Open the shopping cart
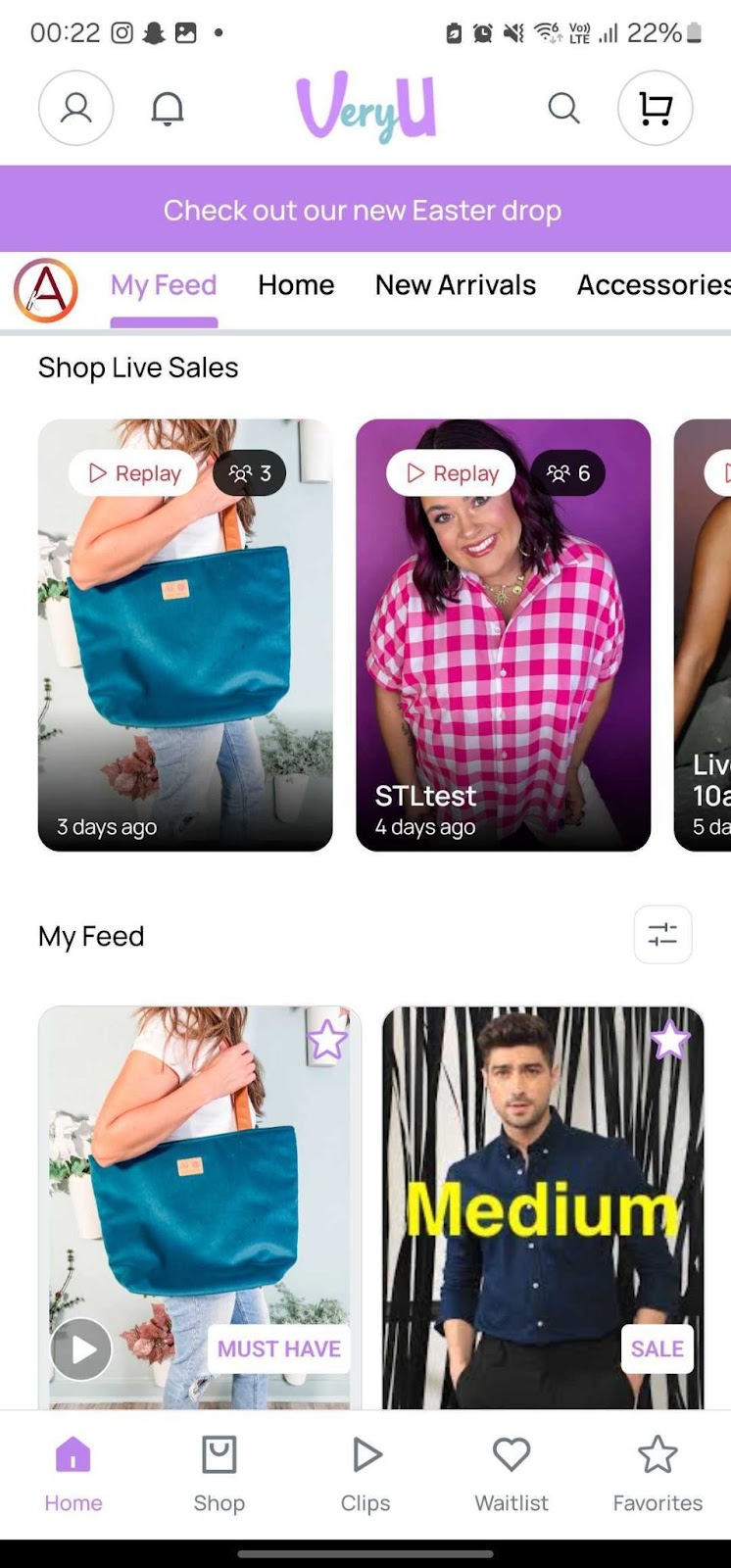This screenshot has width=731, height=1568. 655,108
